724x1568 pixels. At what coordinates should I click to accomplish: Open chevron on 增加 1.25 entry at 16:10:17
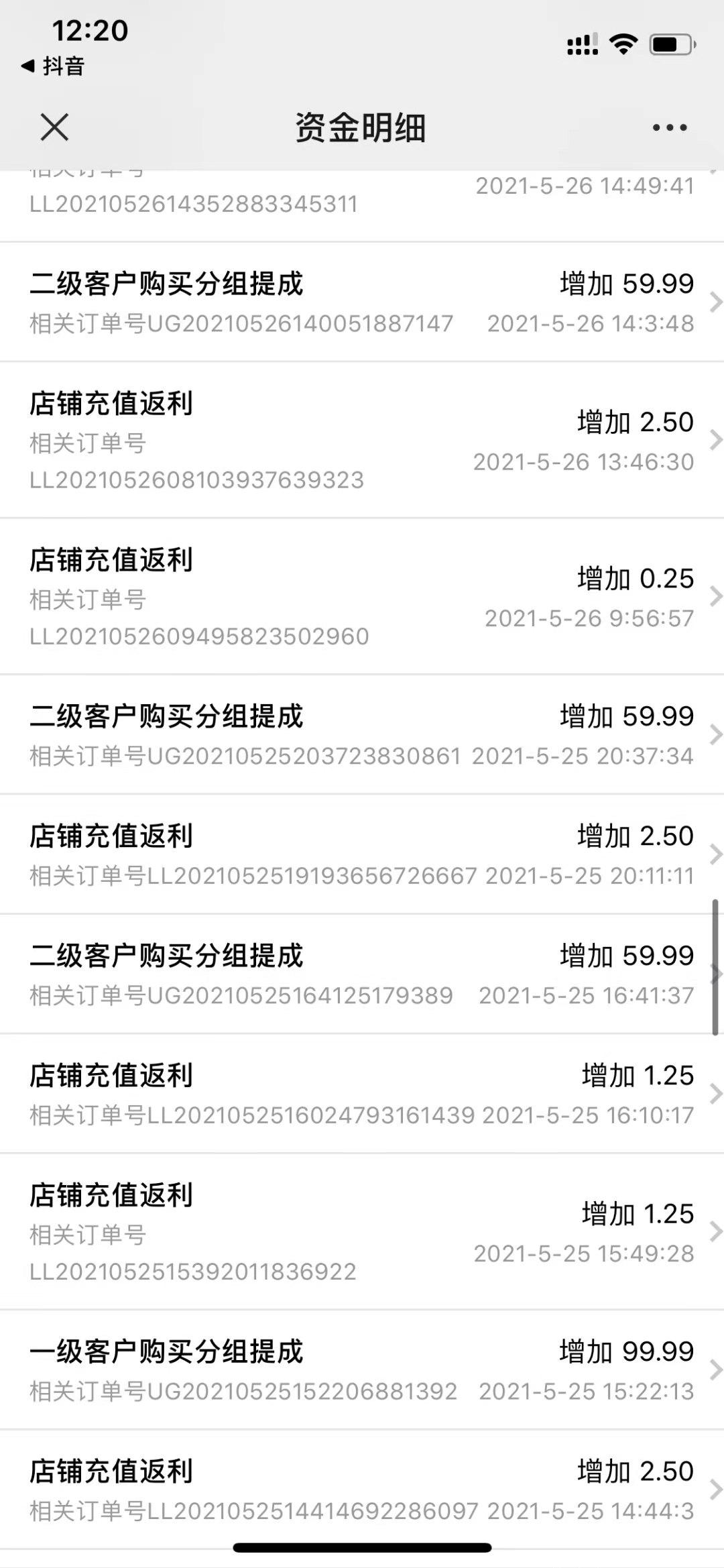click(713, 1093)
